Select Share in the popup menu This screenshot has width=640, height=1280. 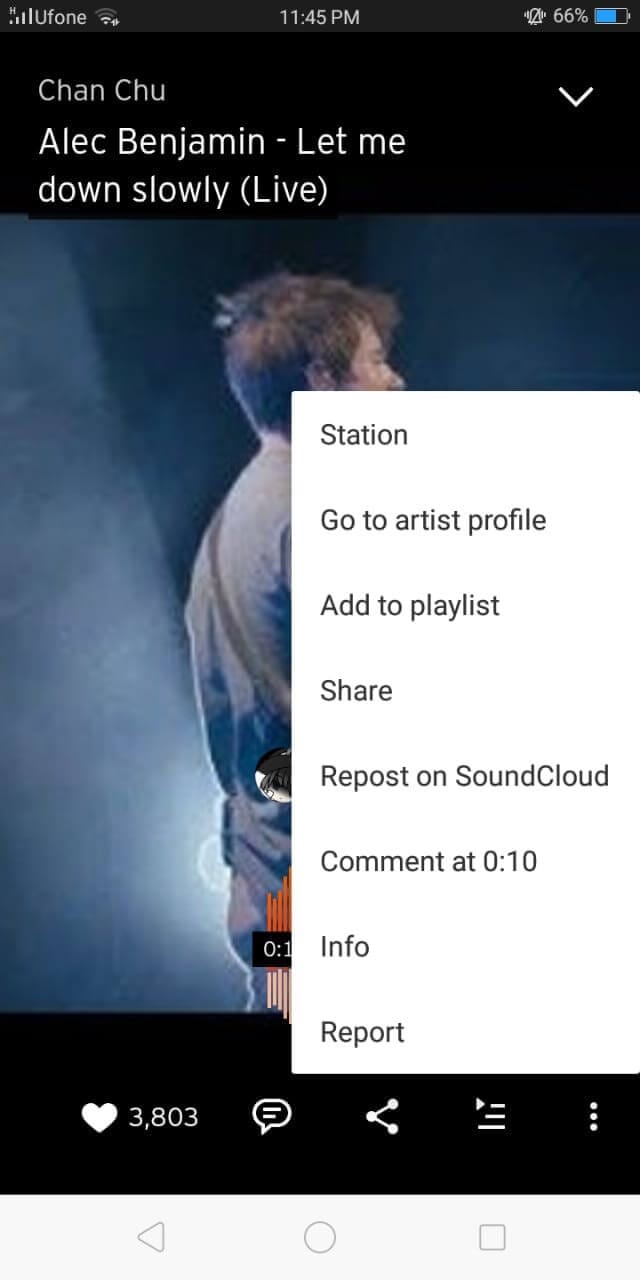(356, 691)
